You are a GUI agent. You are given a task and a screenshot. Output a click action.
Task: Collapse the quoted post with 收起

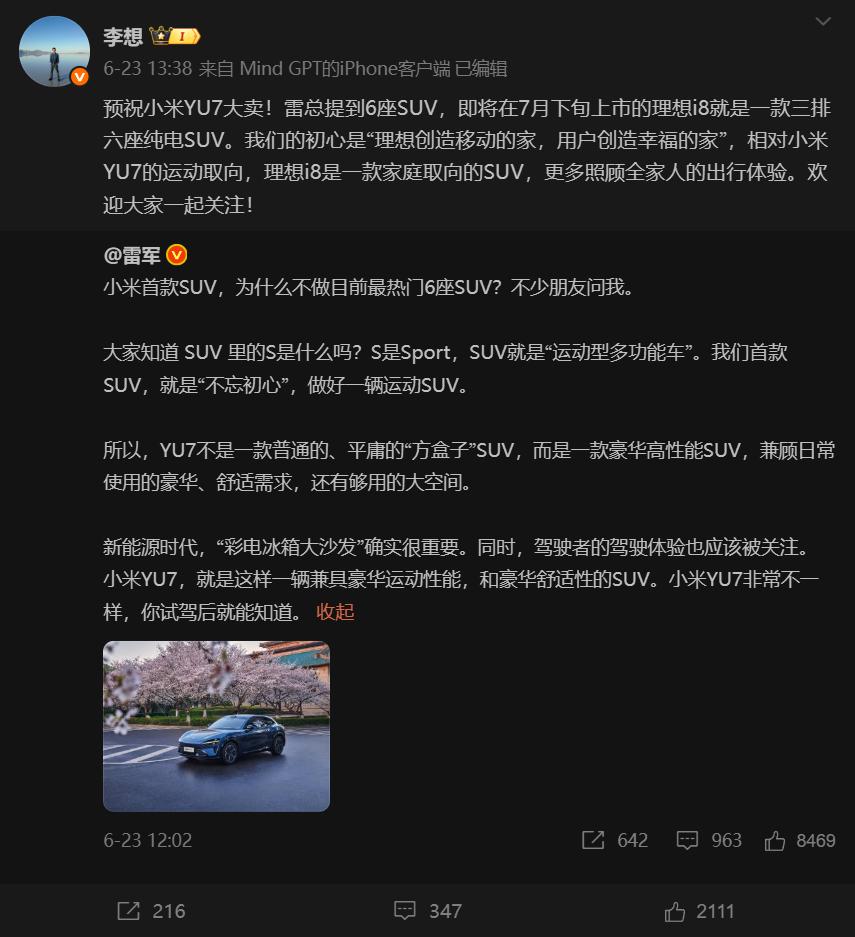click(335, 611)
